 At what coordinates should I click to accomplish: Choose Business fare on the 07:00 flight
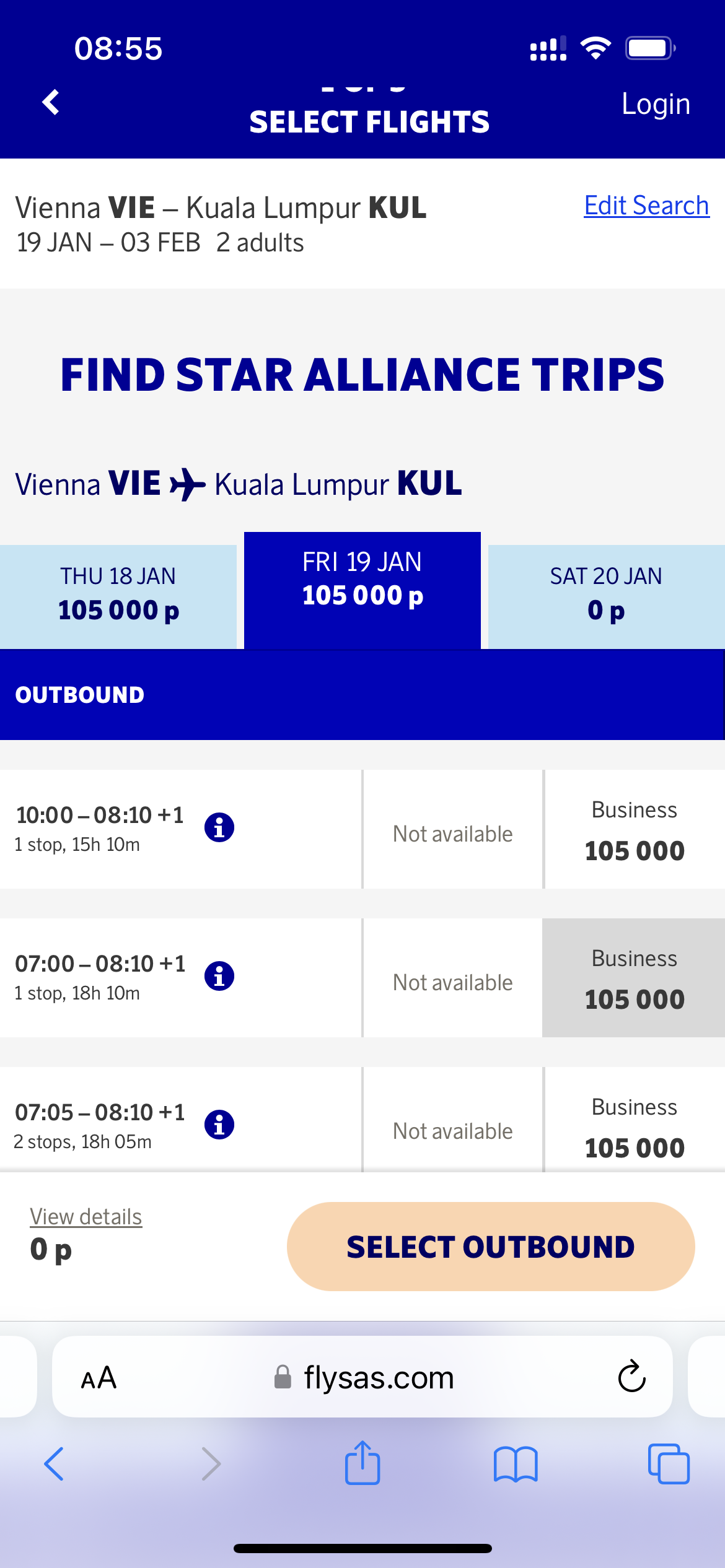635,978
